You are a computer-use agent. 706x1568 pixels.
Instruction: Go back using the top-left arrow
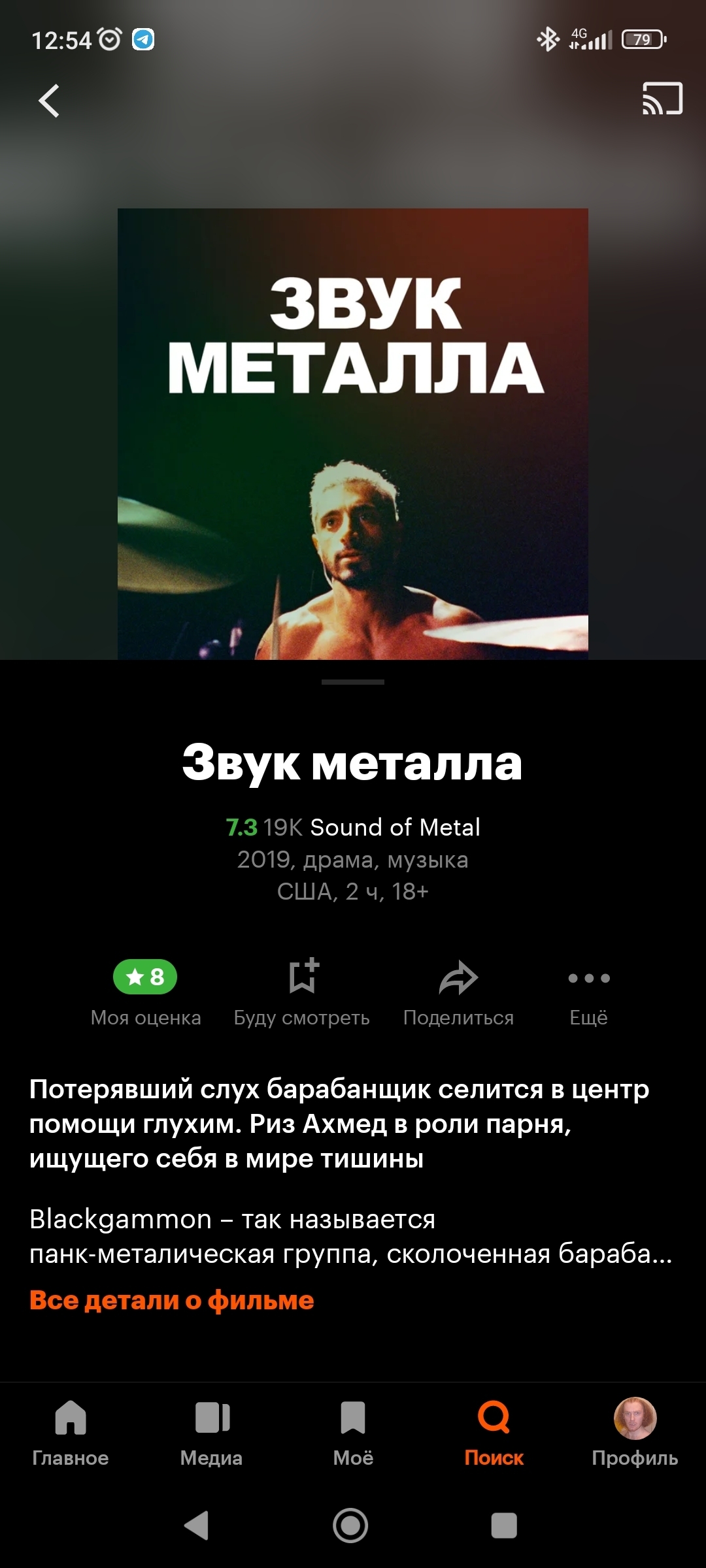(49, 101)
